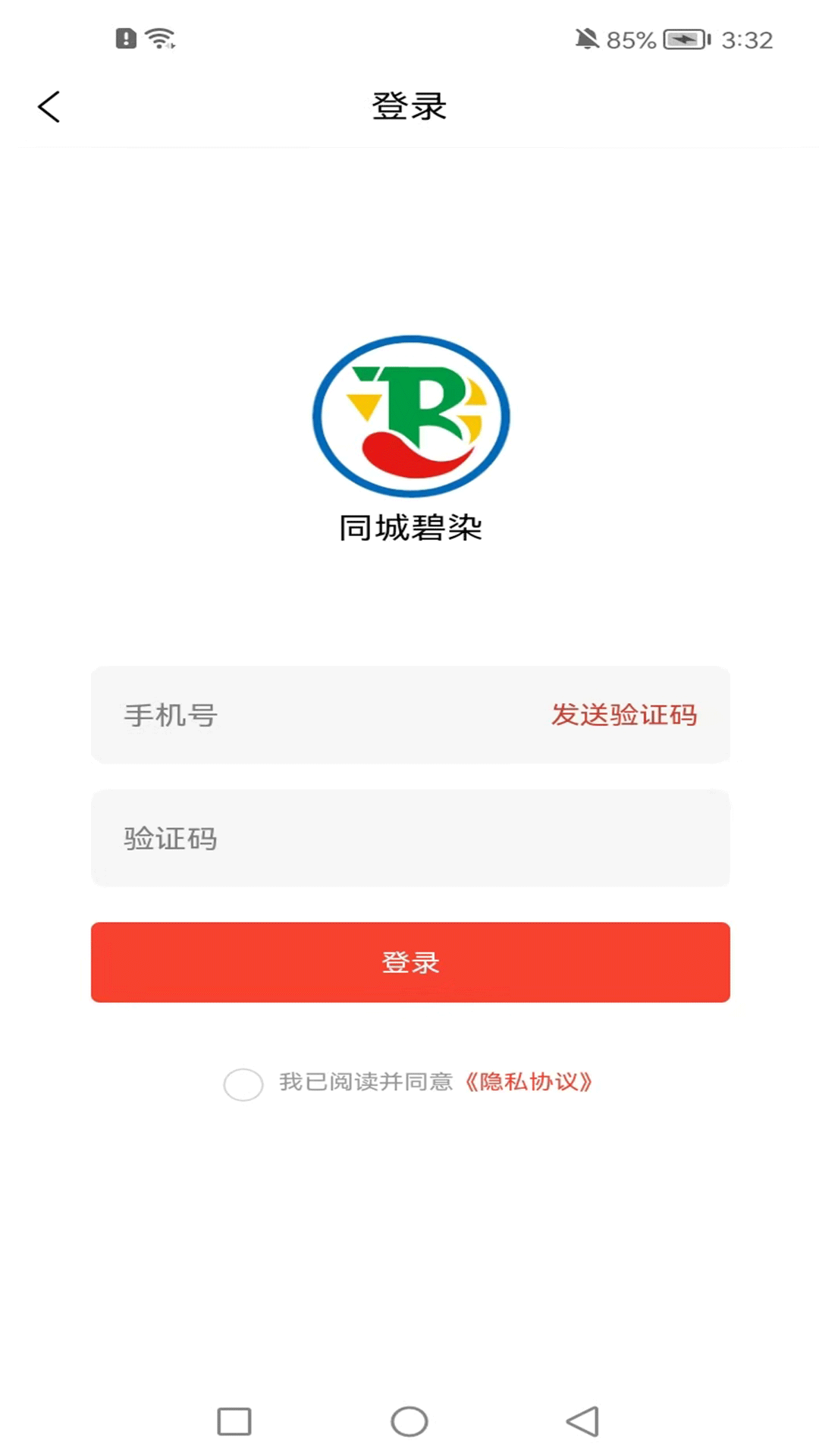Open the 《隐私协议》 privacy agreement link
Viewport: 819px width, 1456px height.
[529, 1083]
